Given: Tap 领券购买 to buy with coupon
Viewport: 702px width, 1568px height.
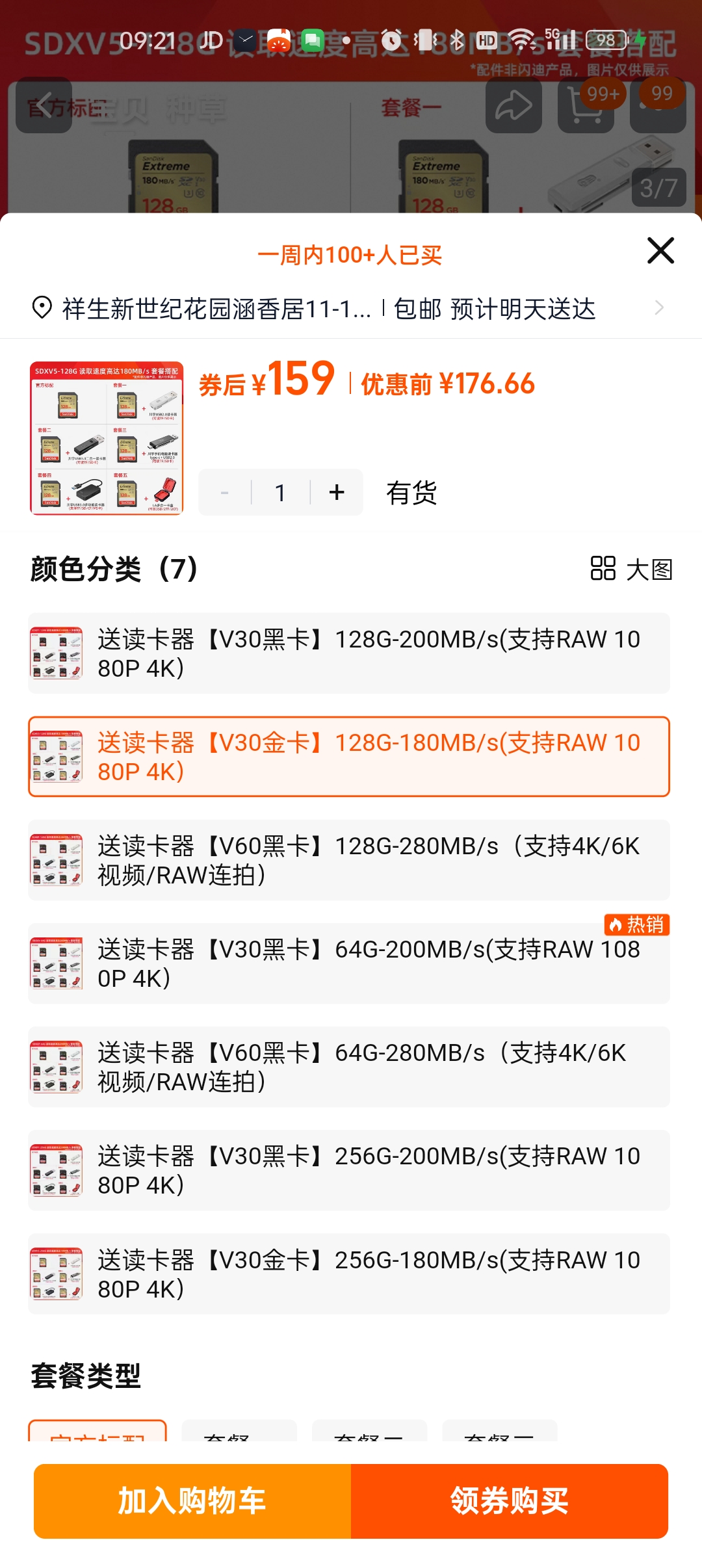Looking at the screenshot, I should [510, 1501].
